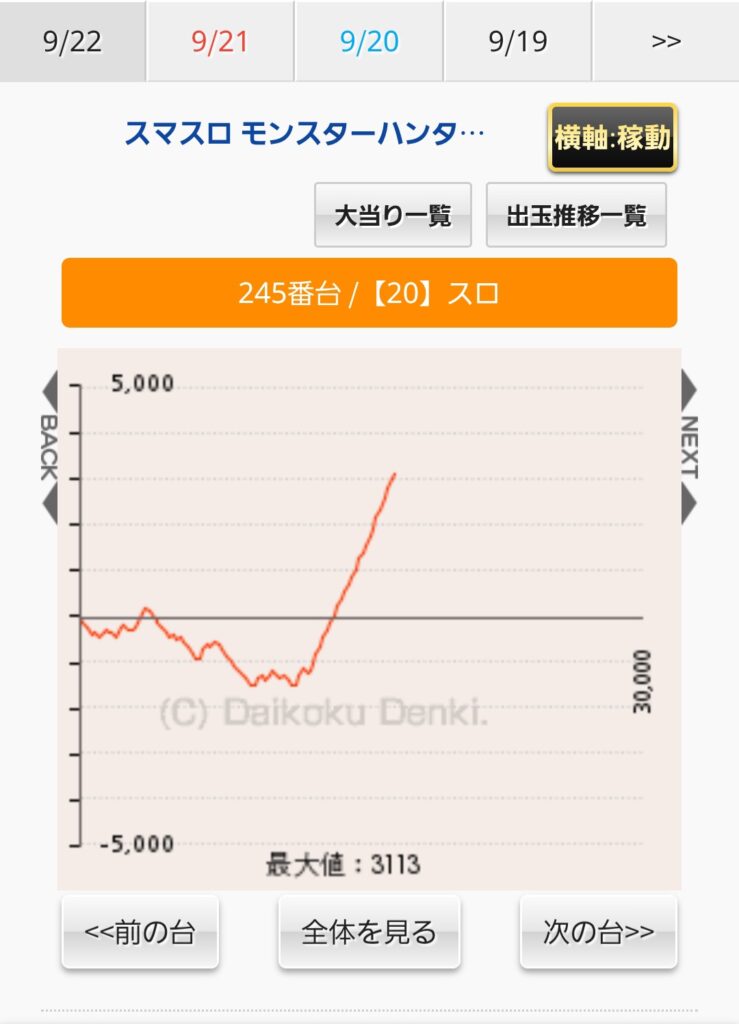View data for the 9/19 tab
Screen dimensions: 739x1024
[x=517, y=41]
